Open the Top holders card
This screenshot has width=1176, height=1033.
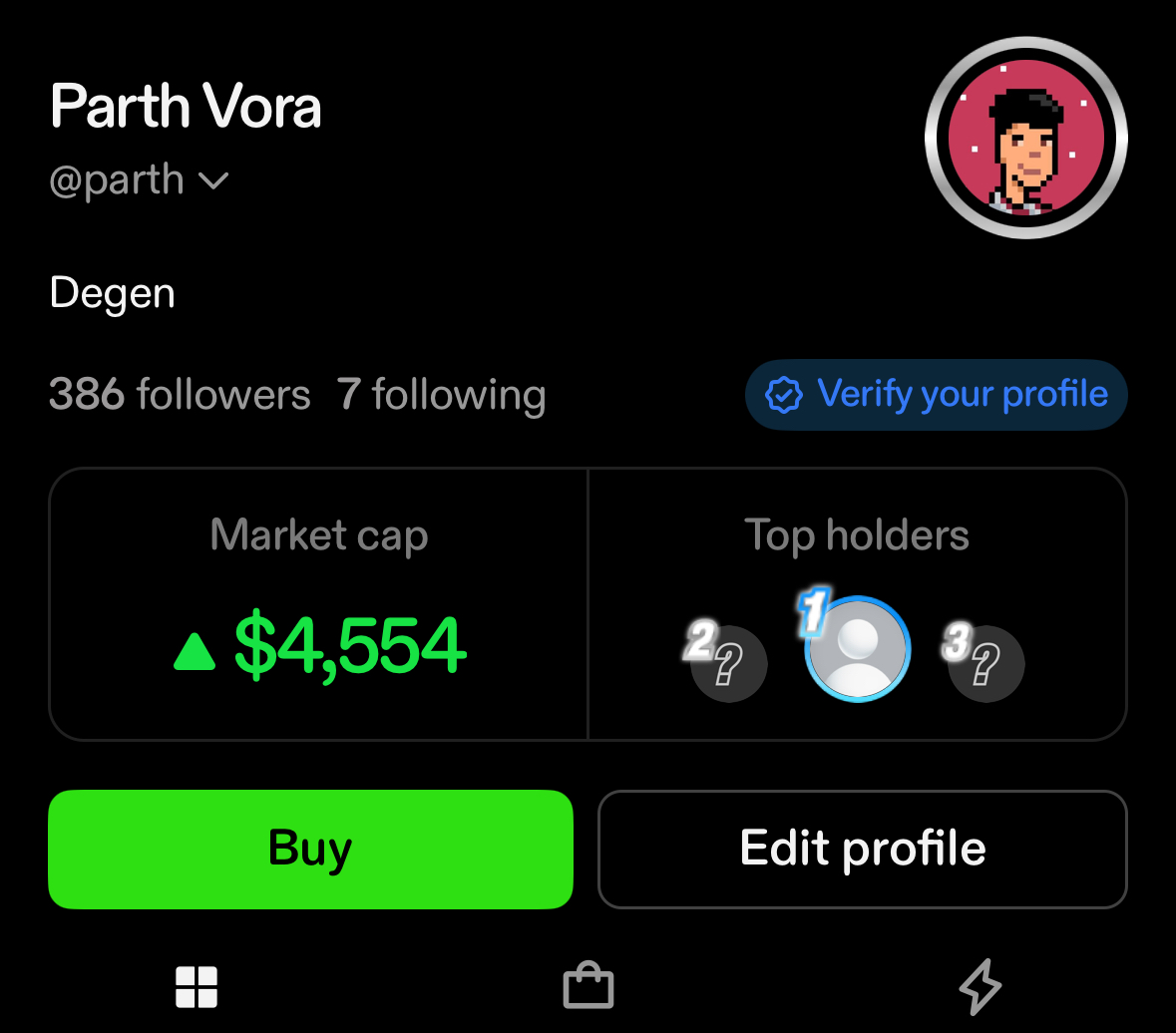tap(857, 604)
